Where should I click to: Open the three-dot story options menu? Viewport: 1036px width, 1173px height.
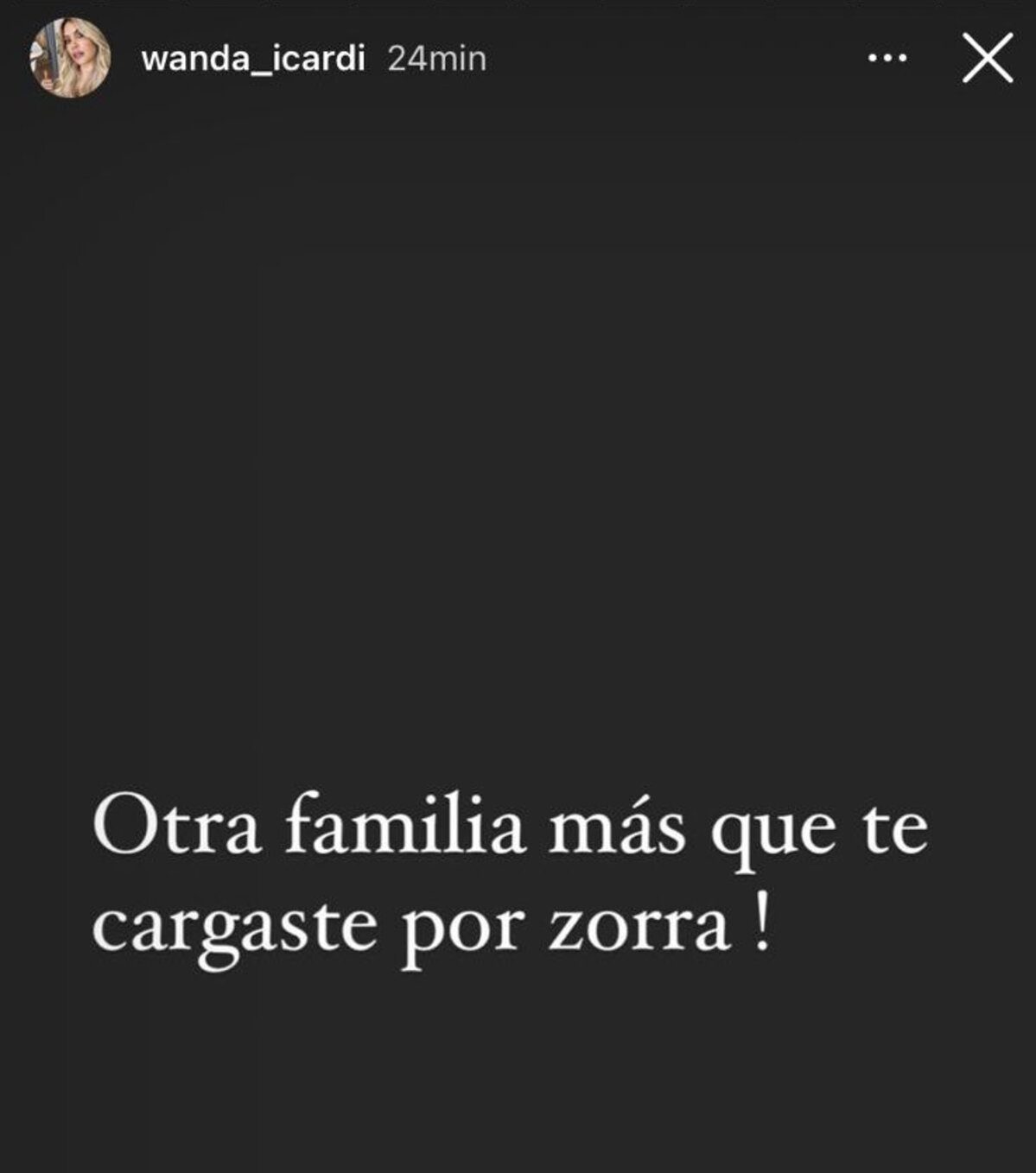(x=887, y=59)
